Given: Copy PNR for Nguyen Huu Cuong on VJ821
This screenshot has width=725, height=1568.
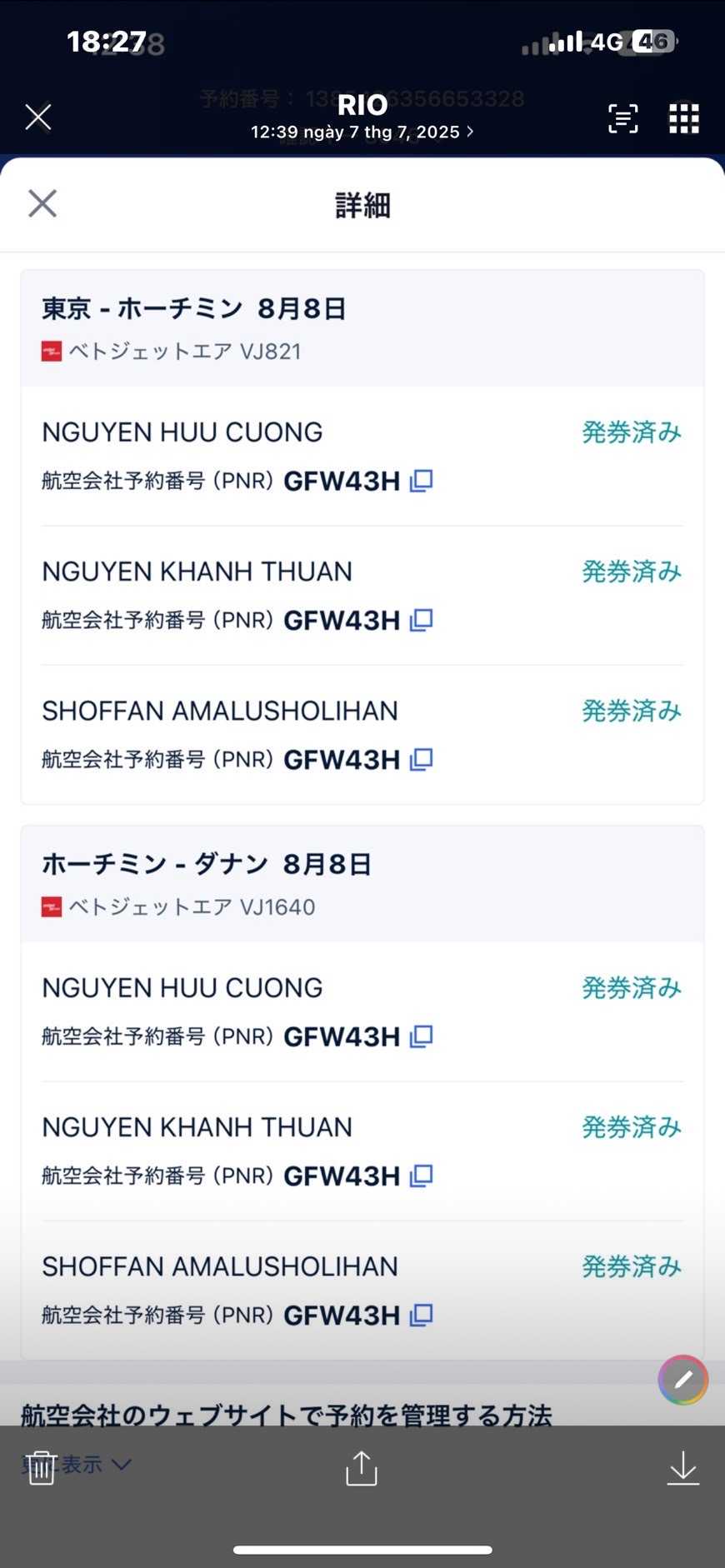Looking at the screenshot, I should click(x=422, y=481).
